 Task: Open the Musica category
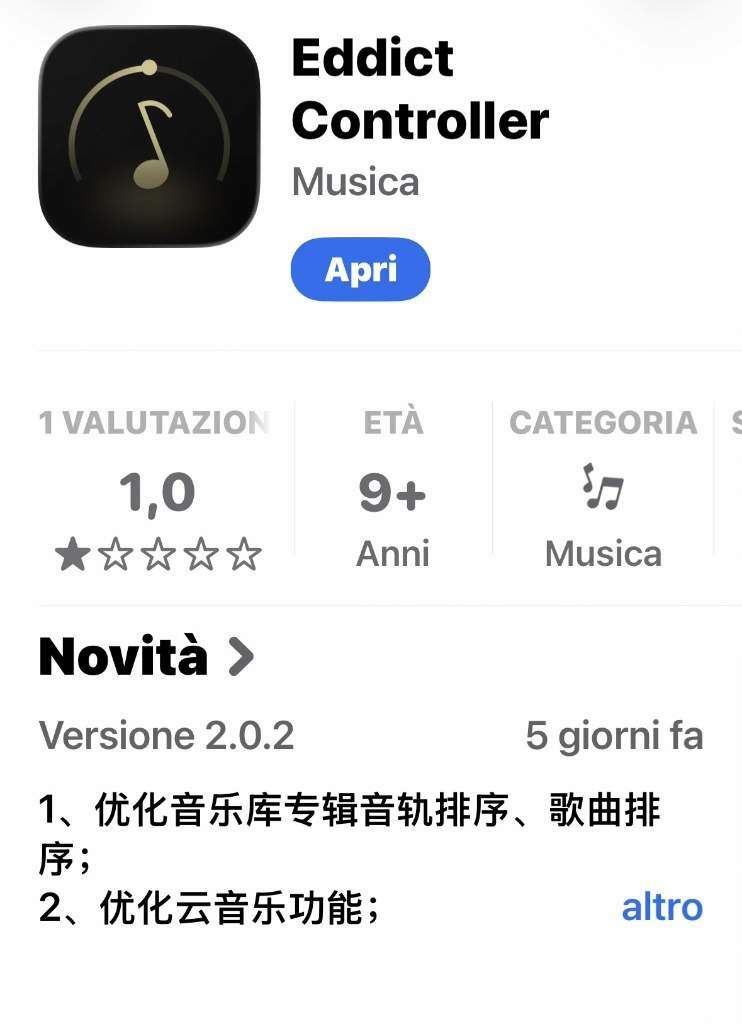(603, 492)
